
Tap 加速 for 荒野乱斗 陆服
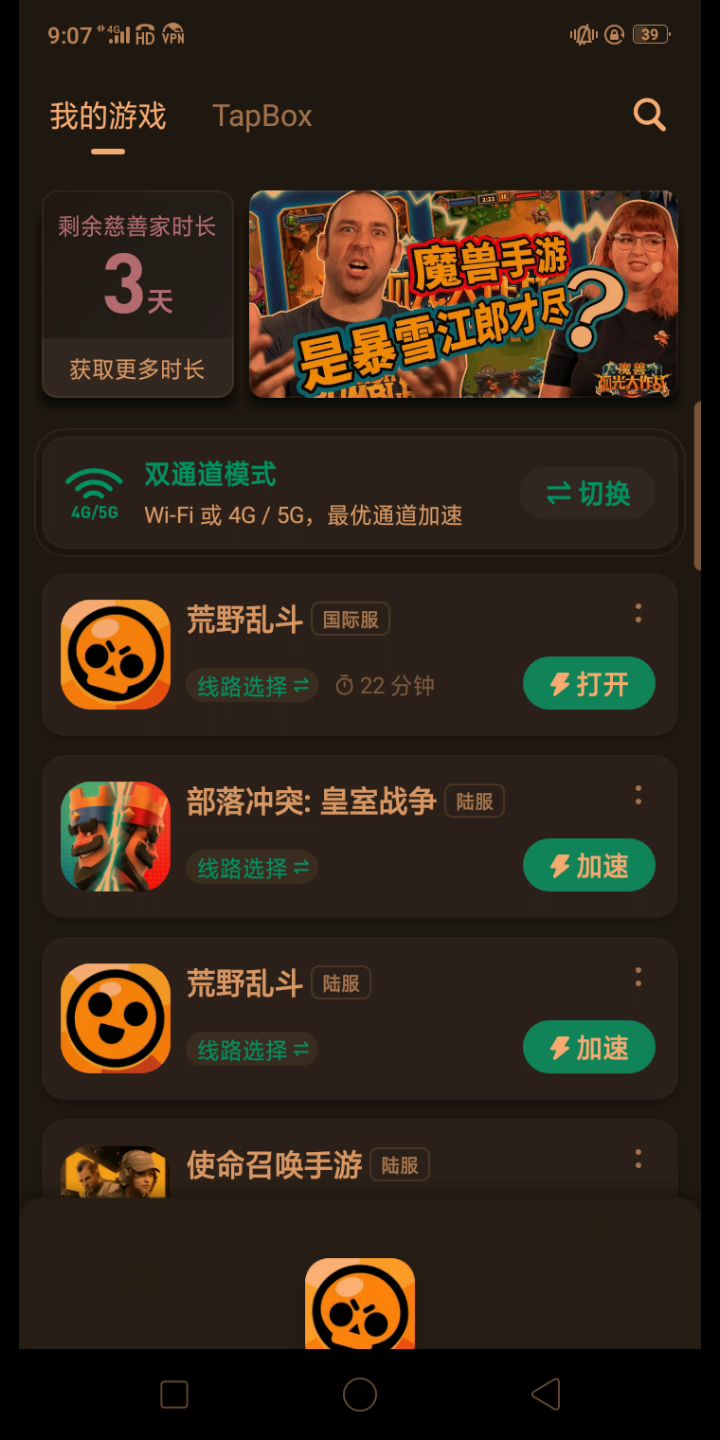point(589,1048)
